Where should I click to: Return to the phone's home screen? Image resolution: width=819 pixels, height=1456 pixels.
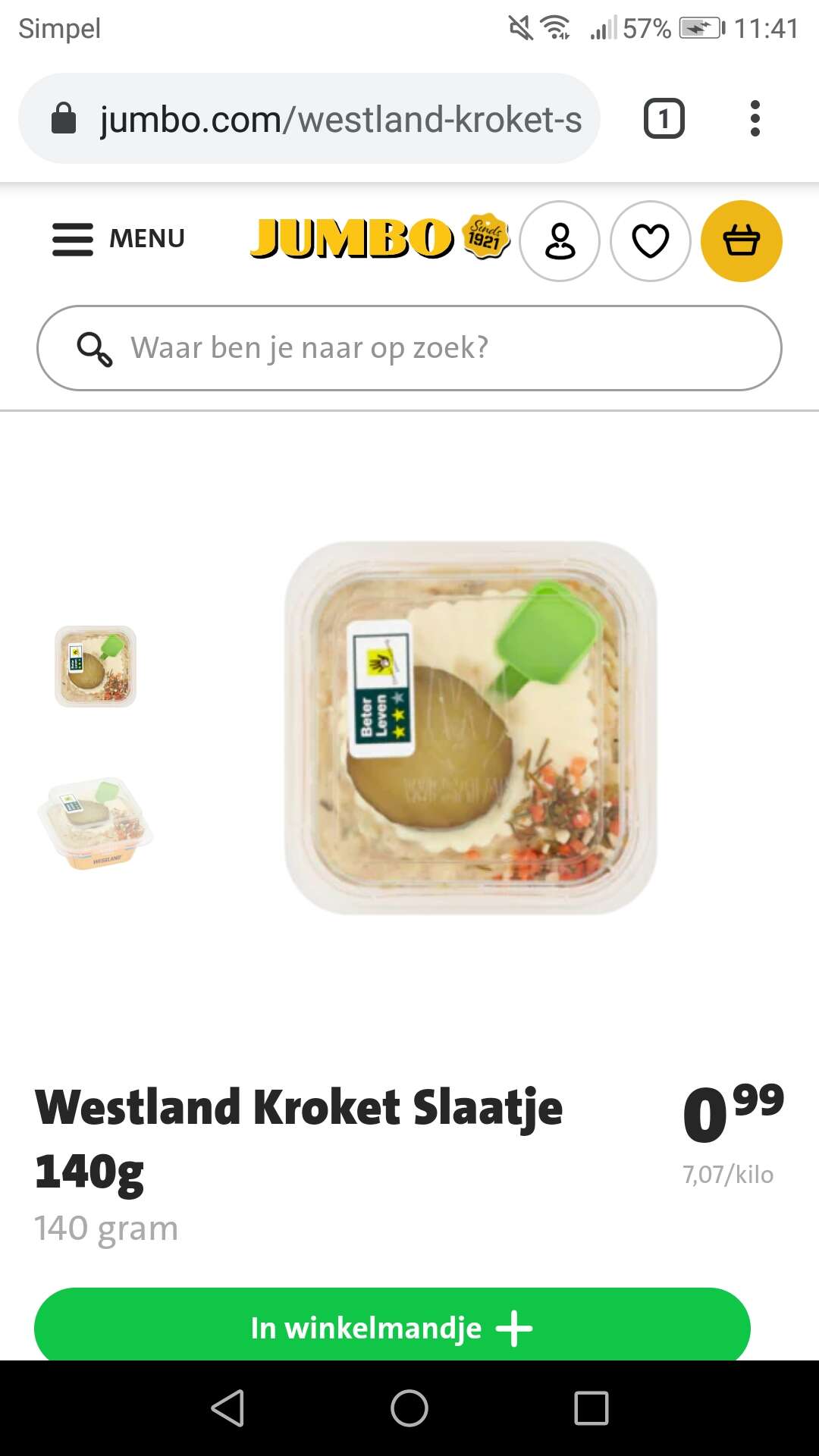409,1408
